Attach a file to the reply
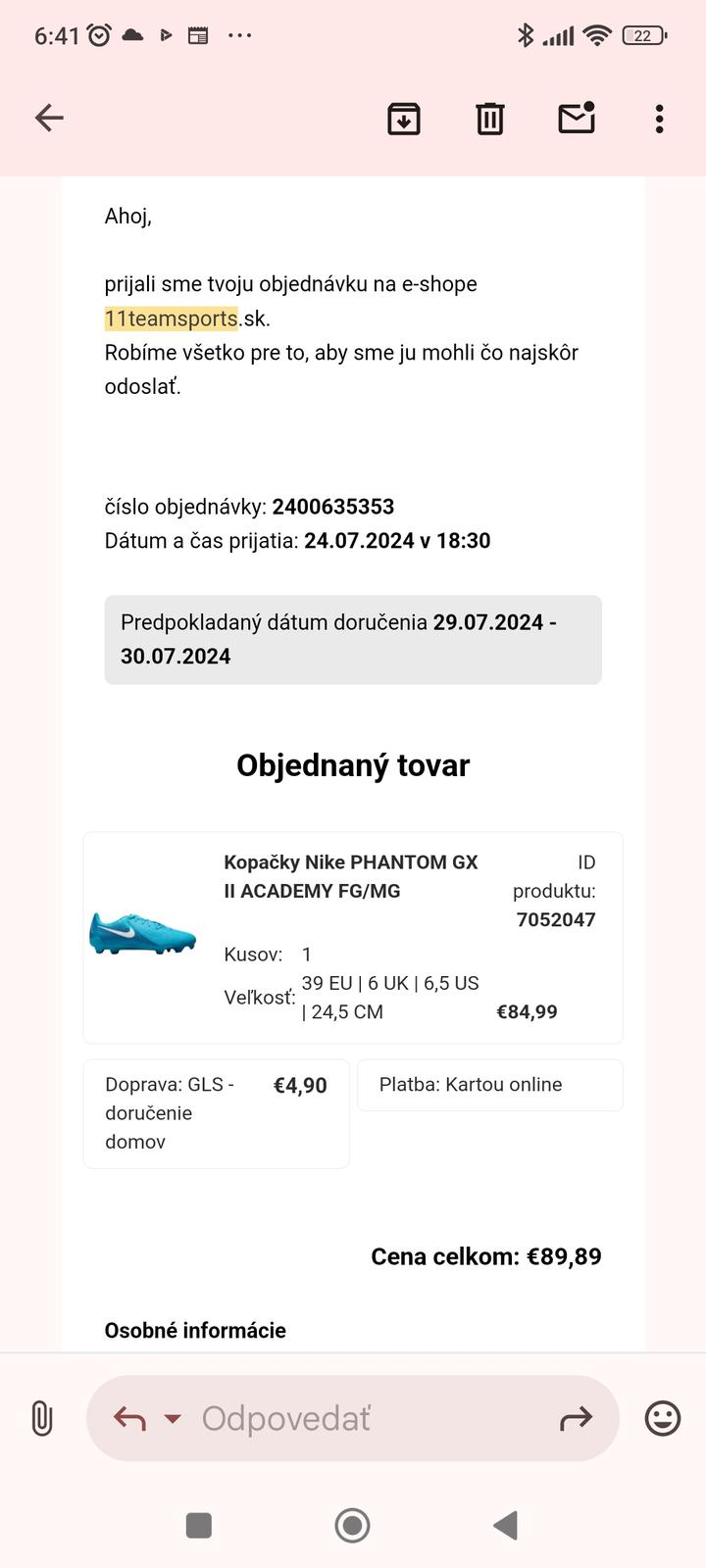 click(41, 1418)
